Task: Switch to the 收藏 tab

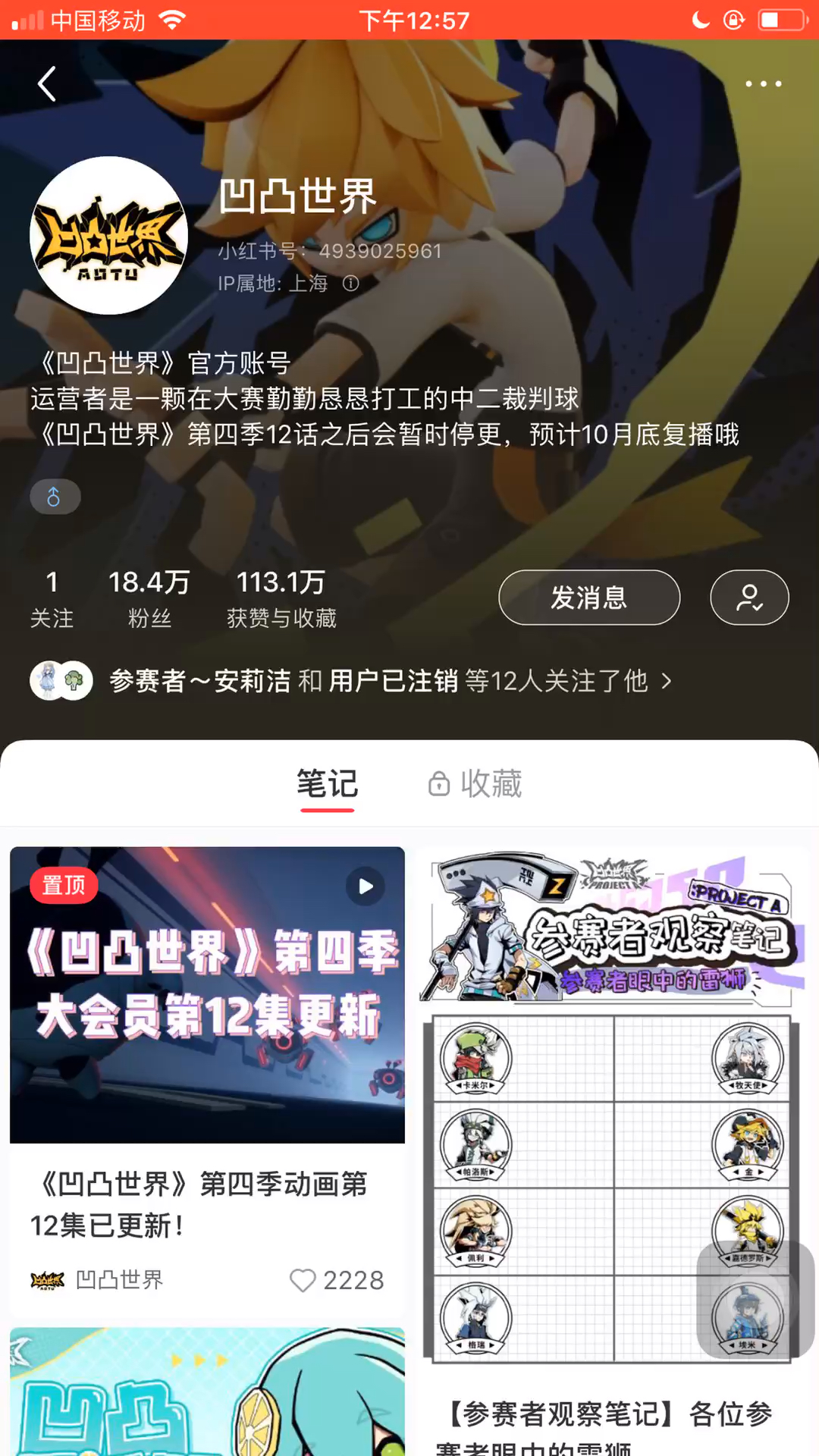Action: [x=475, y=784]
